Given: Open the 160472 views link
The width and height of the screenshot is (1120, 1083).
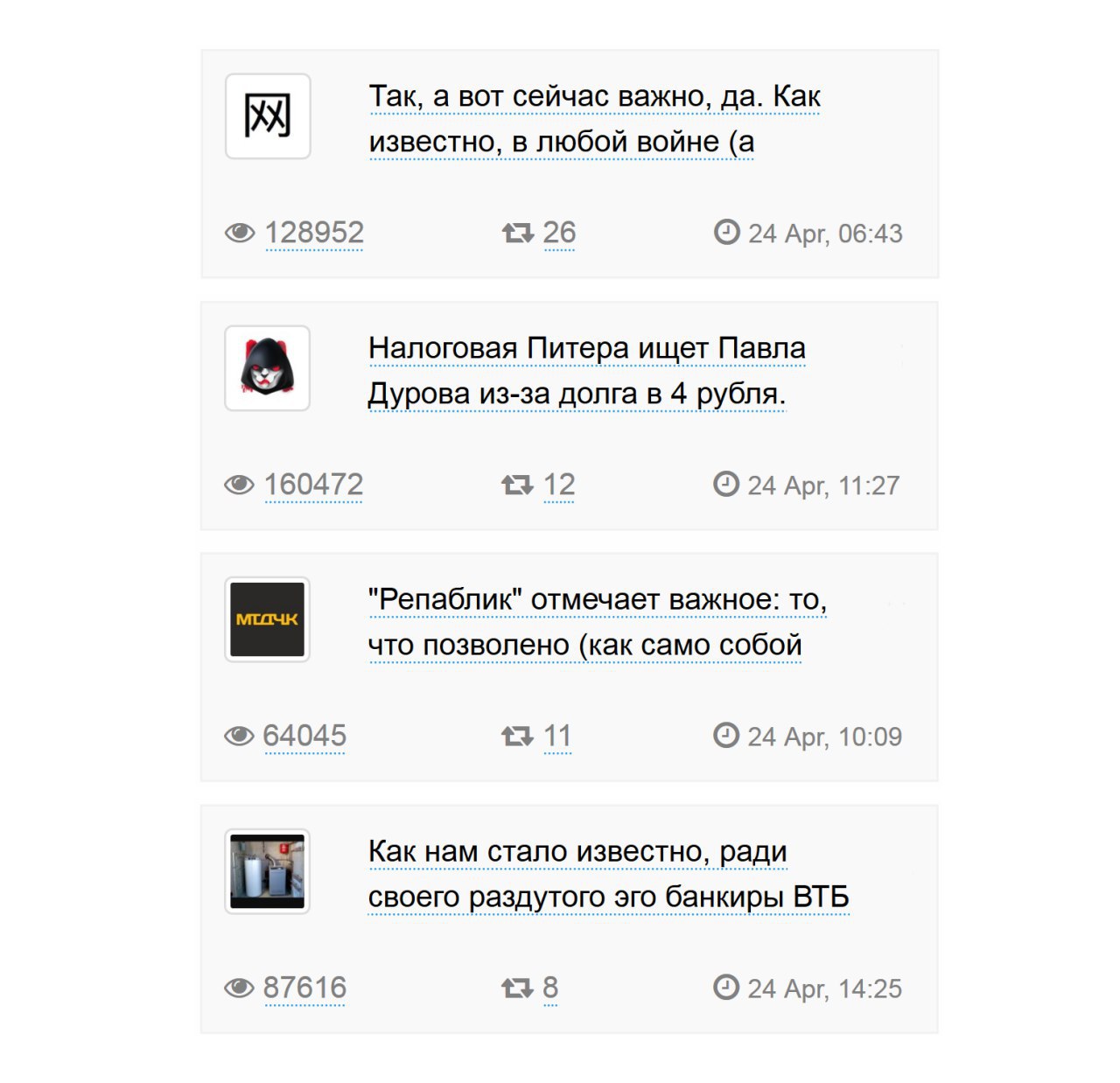Looking at the screenshot, I should point(313,485).
